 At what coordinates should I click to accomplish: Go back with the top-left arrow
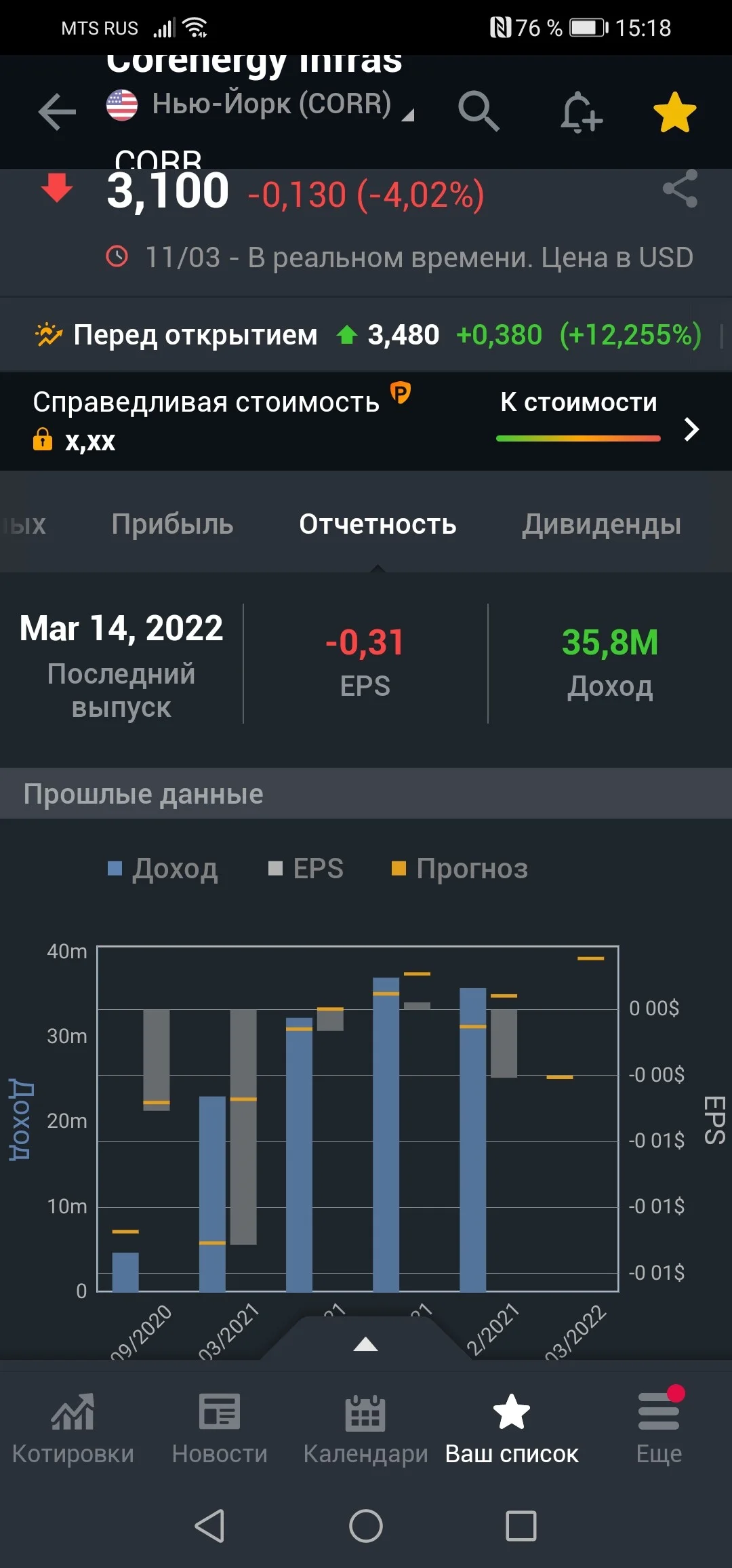[57, 111]
